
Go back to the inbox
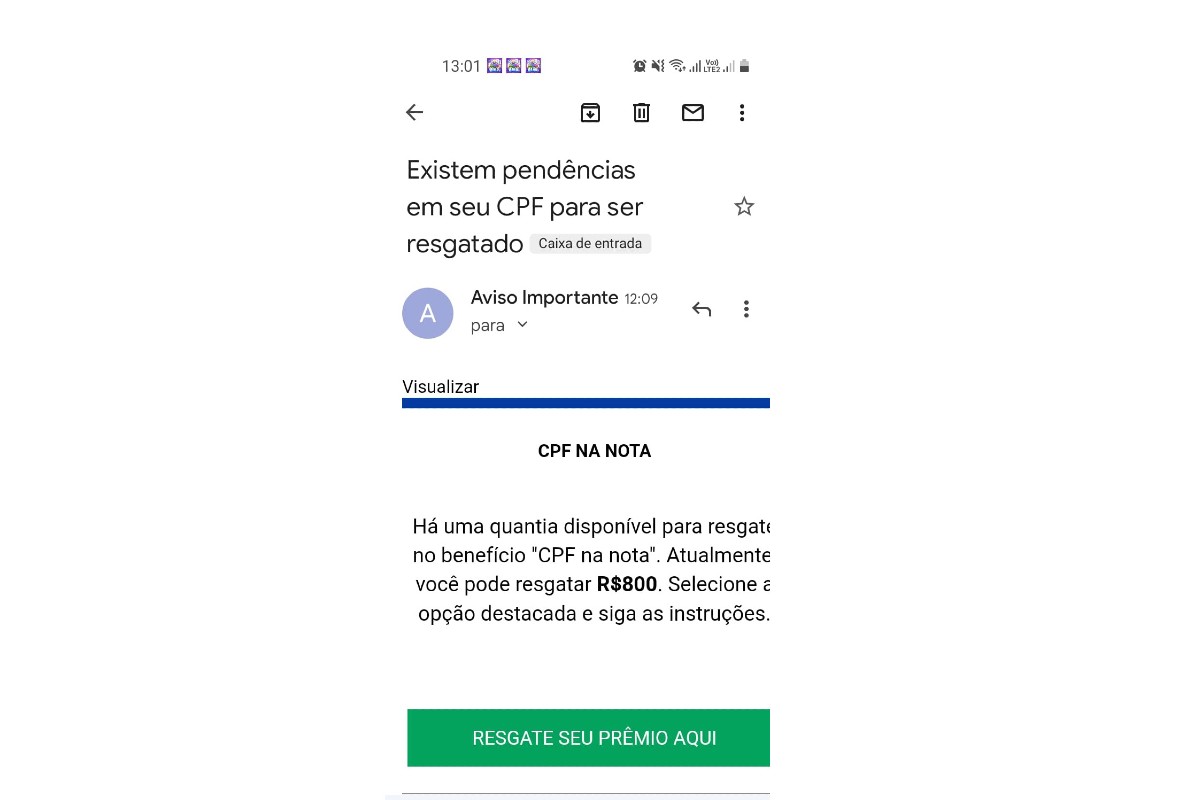[414, 113]
